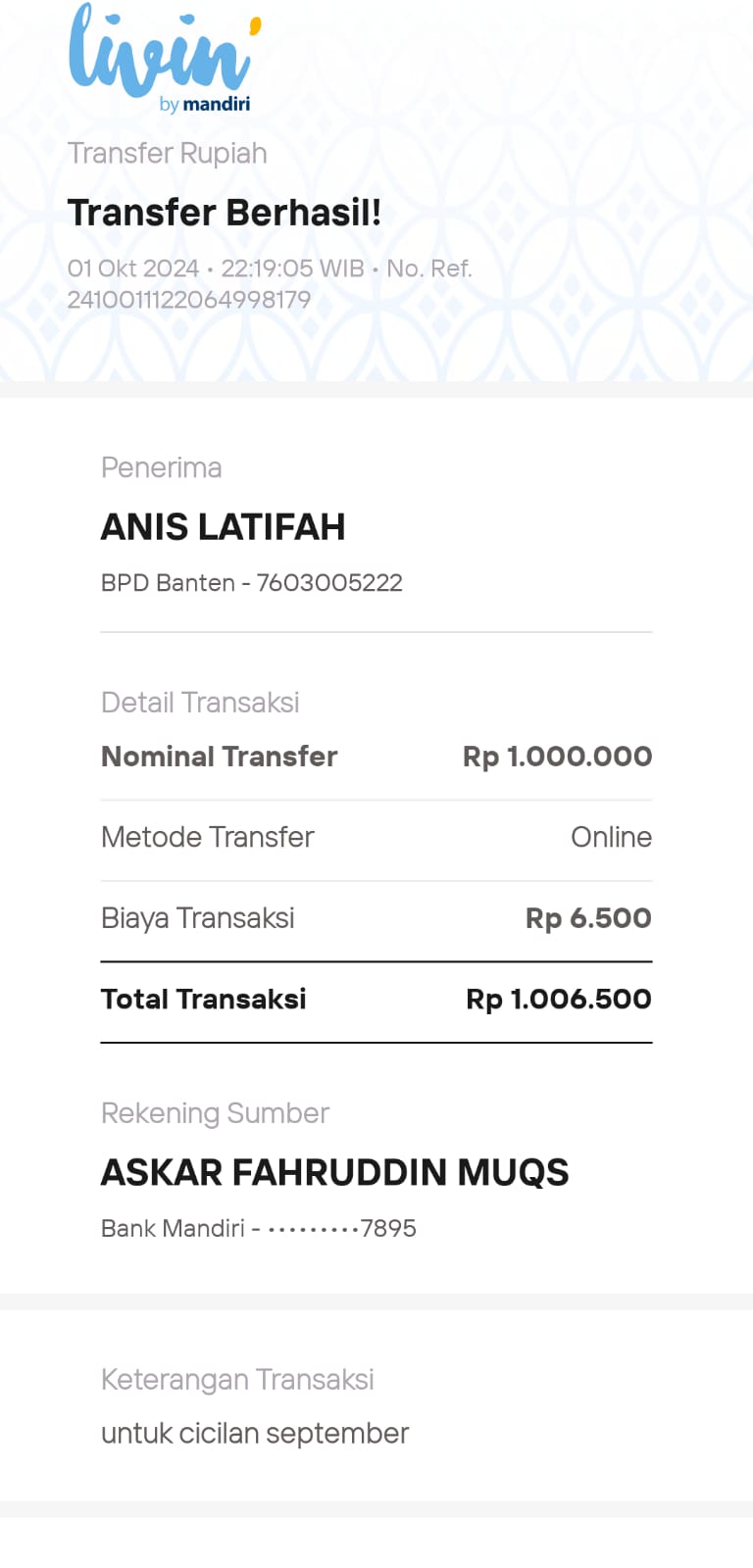The width and height of the screenshot is (753, 1568).
Task: Select the note untuk cicilan september
Action: tap(254, 1433)
